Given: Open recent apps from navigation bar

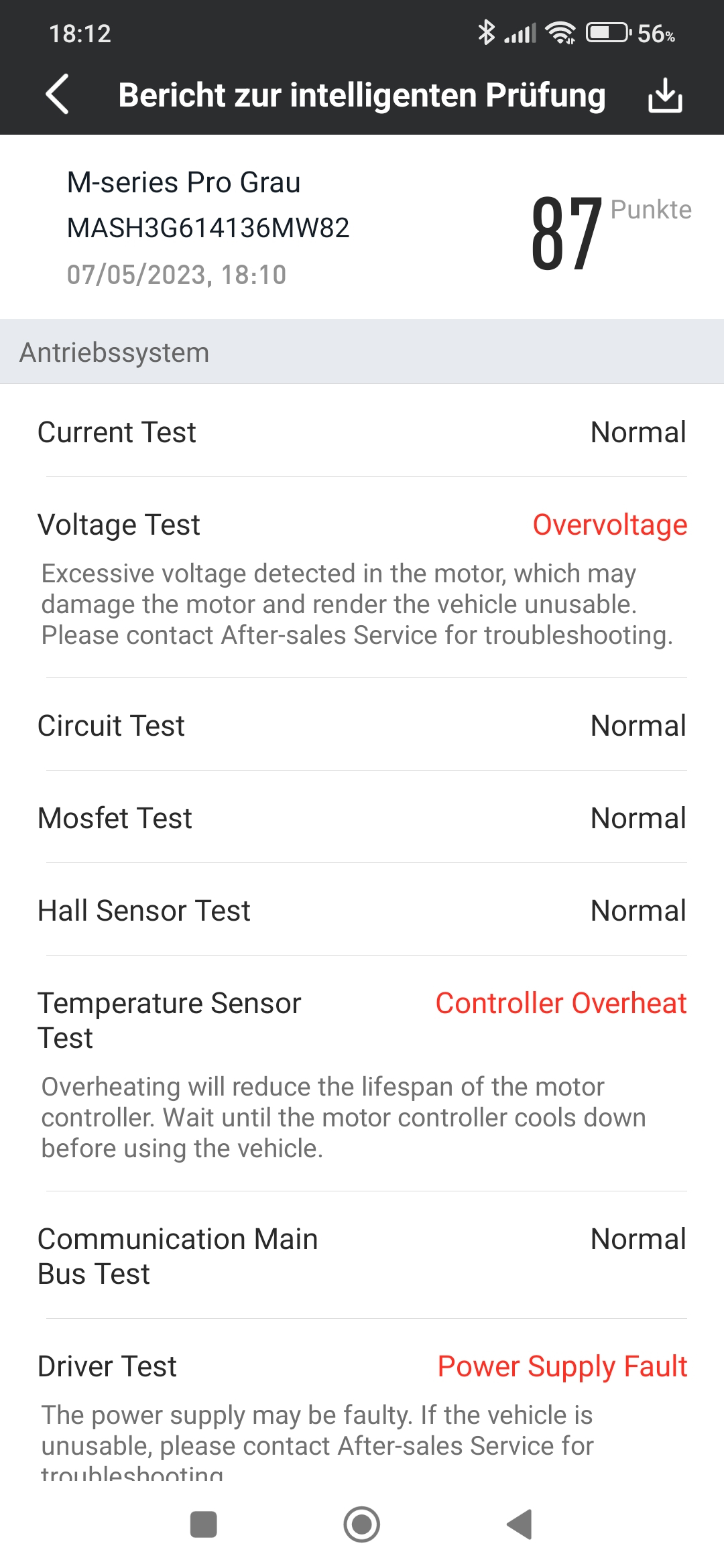Looking at the screenshot, I should [204, 1524].
